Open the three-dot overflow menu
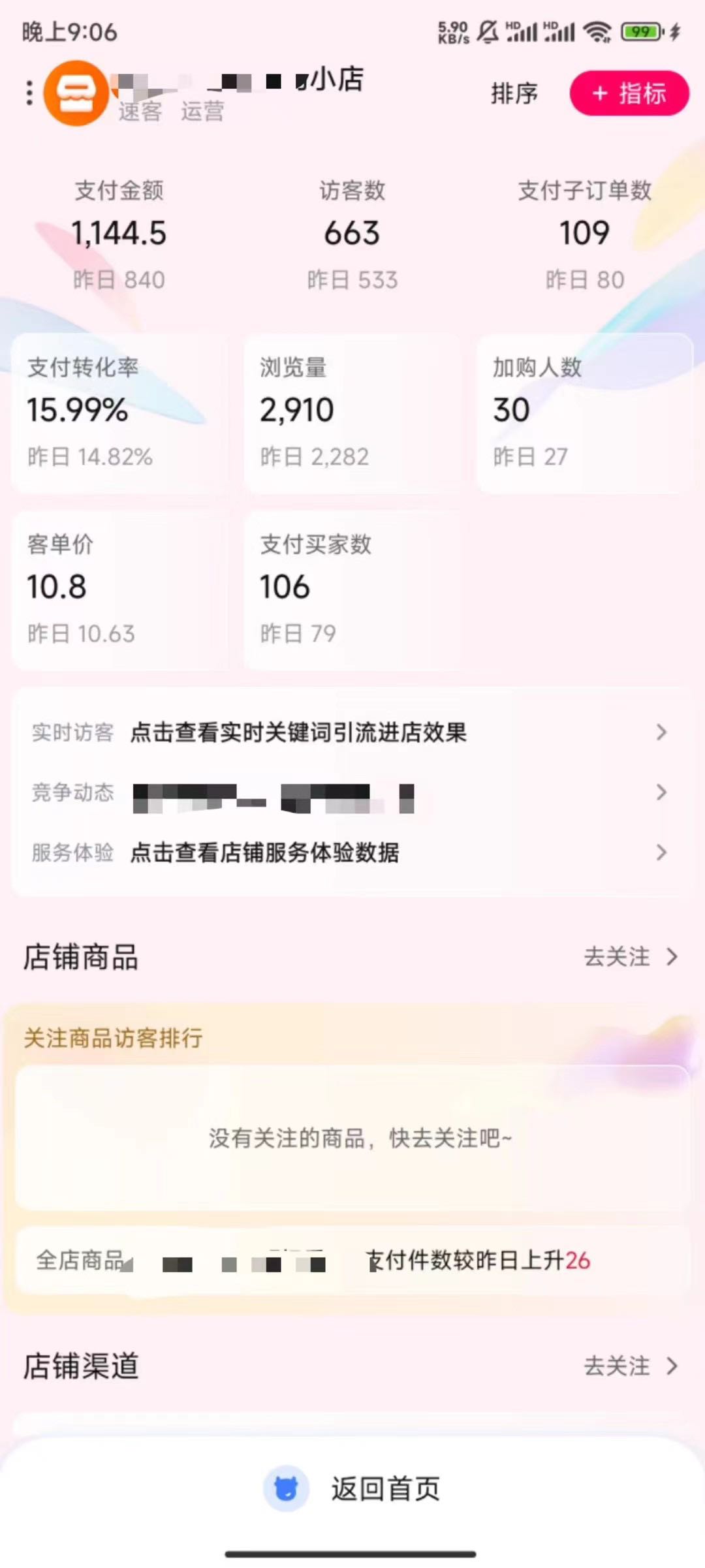The image size is (705, 1568). tap(29, 93)
